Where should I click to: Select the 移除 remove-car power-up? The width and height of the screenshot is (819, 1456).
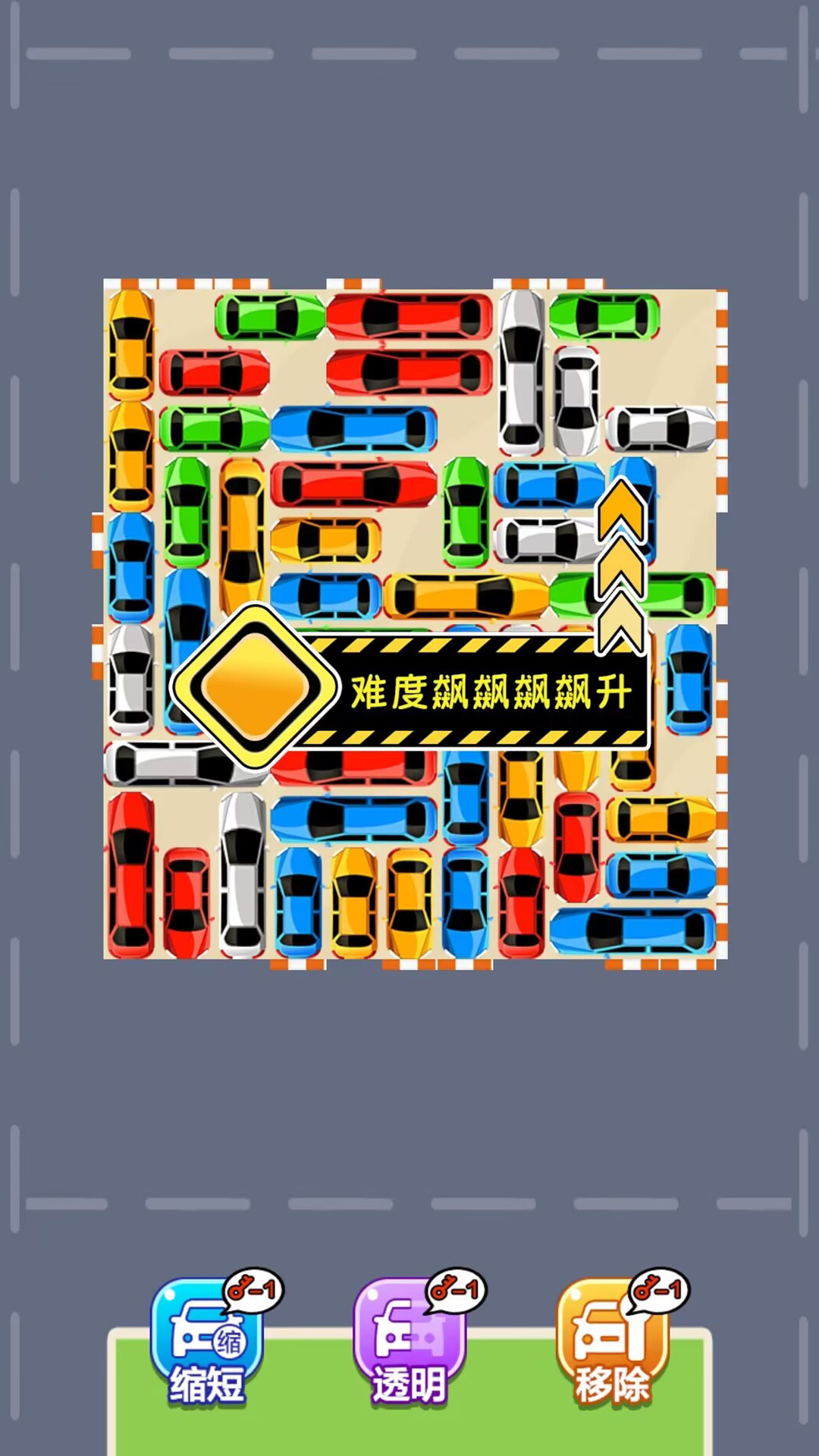click(x=613, y=1341)
